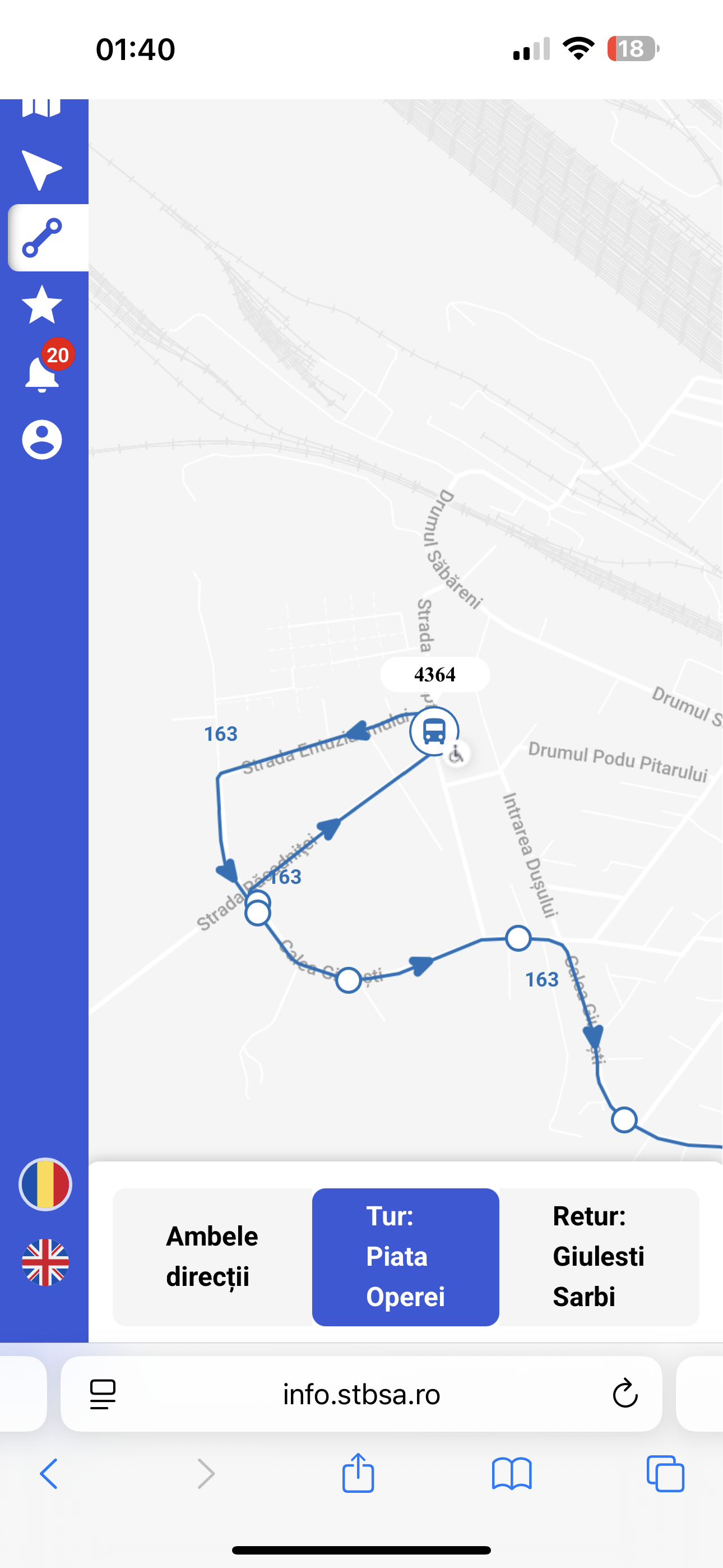Viewport: 723px width, 1568px height.
Task: Switch language to English
Action: click(45, 1262)
